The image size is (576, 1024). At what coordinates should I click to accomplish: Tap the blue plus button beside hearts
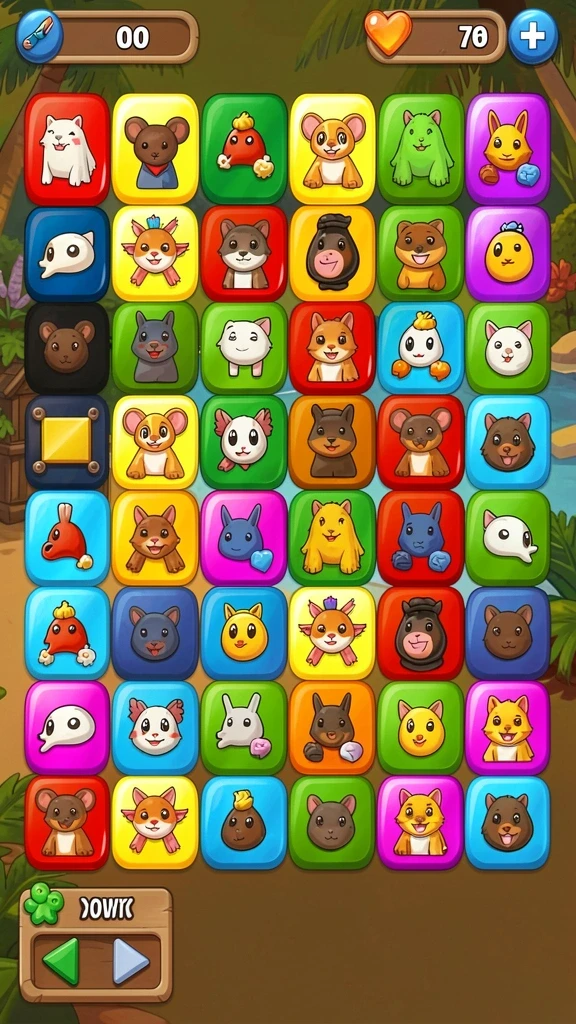[x=533, y=37]
